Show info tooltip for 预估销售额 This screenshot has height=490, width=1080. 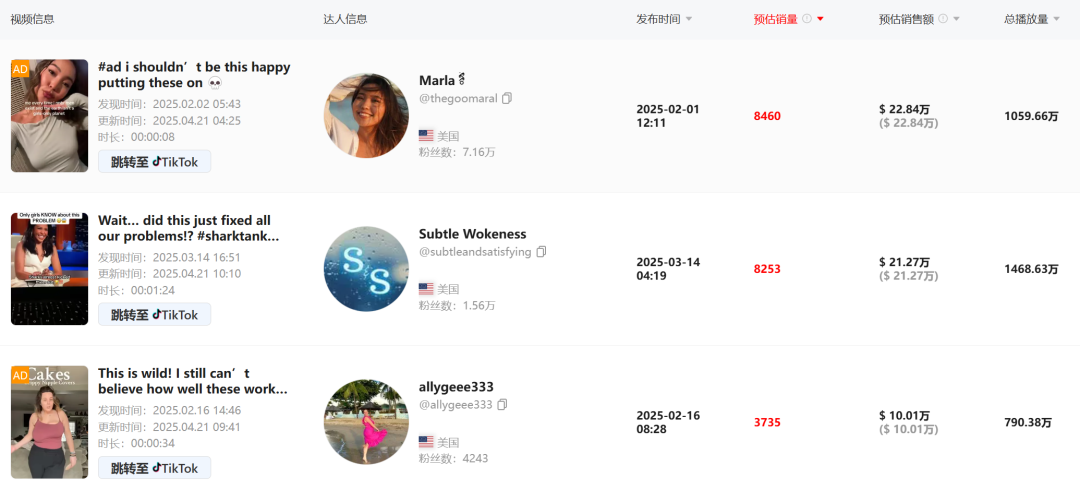[942, 19]
